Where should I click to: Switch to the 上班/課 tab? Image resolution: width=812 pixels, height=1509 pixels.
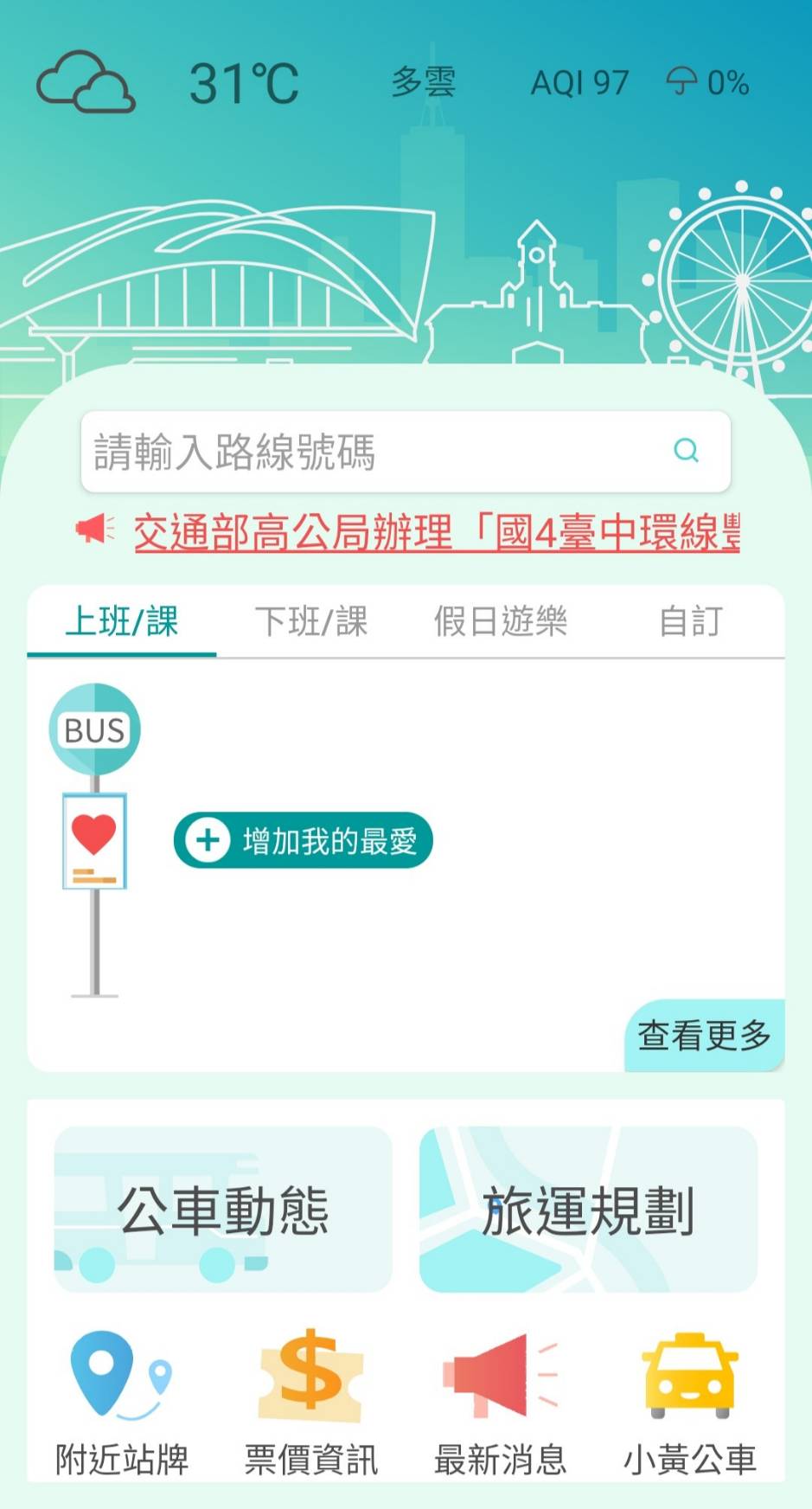tap(121, 621)
